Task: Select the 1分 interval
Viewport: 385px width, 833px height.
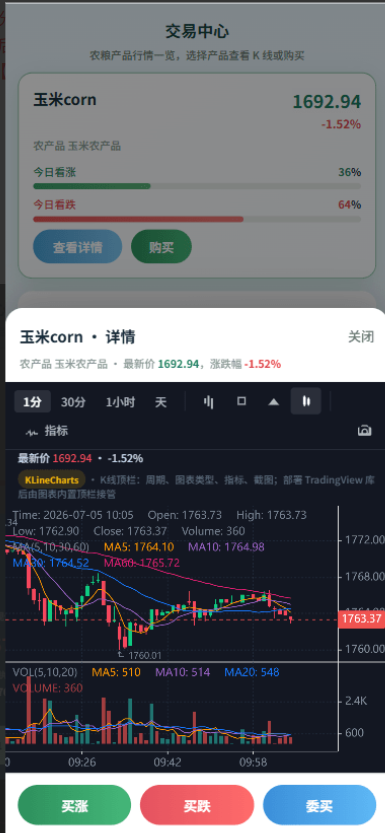Action: (32, 402)
